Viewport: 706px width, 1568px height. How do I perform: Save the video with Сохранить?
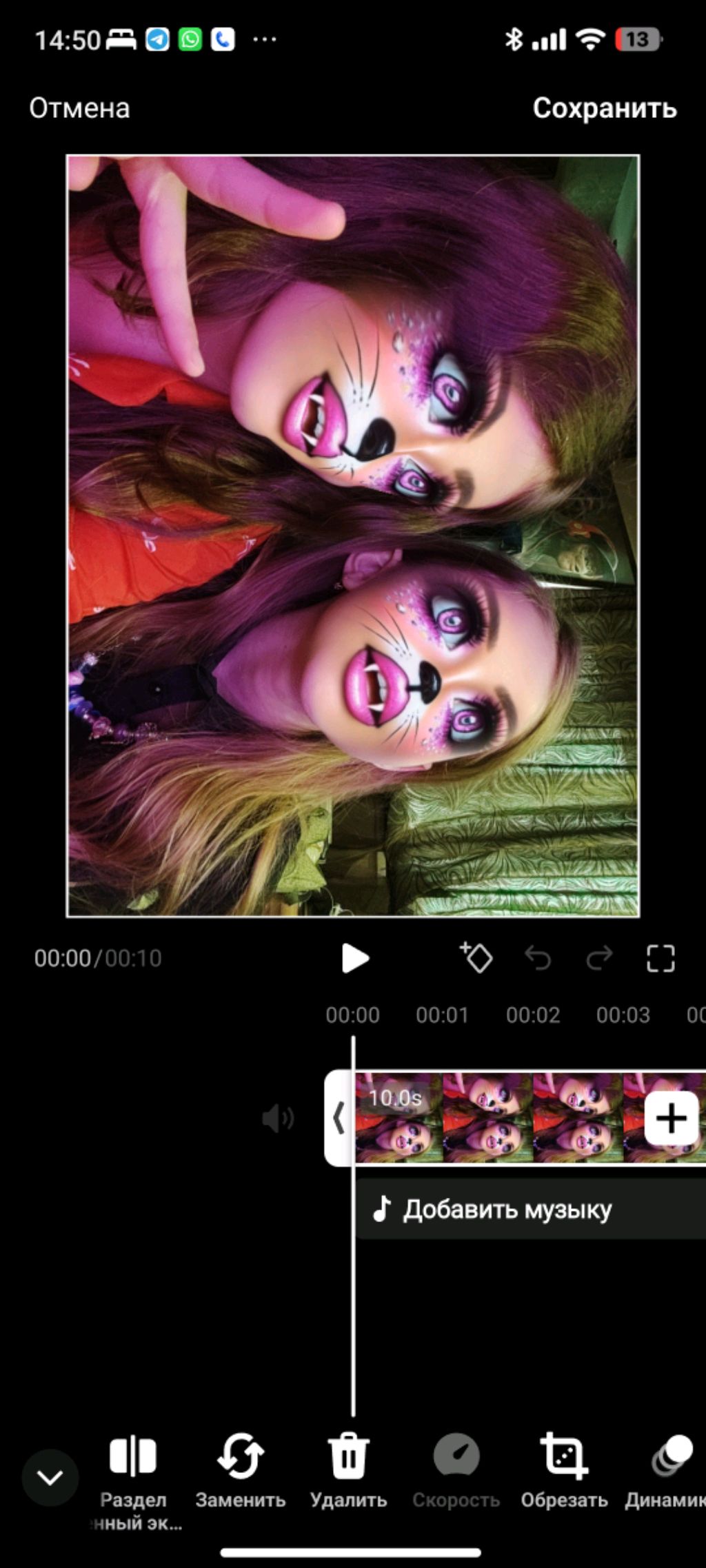tap(605, 108)
